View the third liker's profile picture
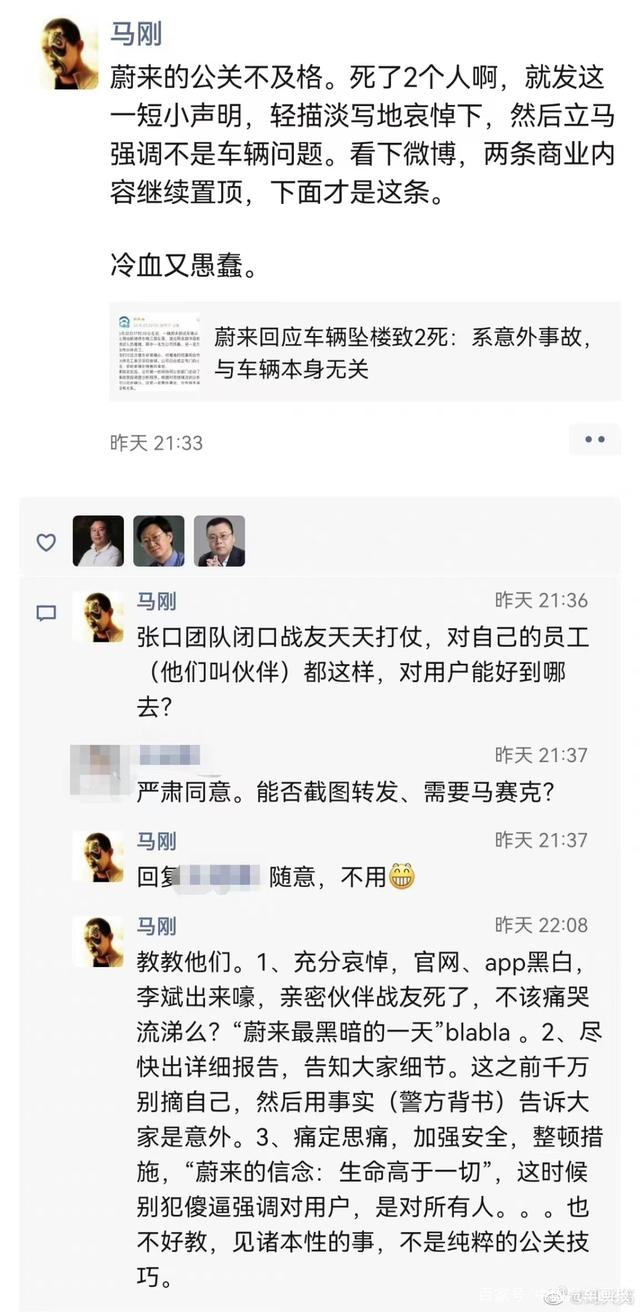 pos(219,541)
